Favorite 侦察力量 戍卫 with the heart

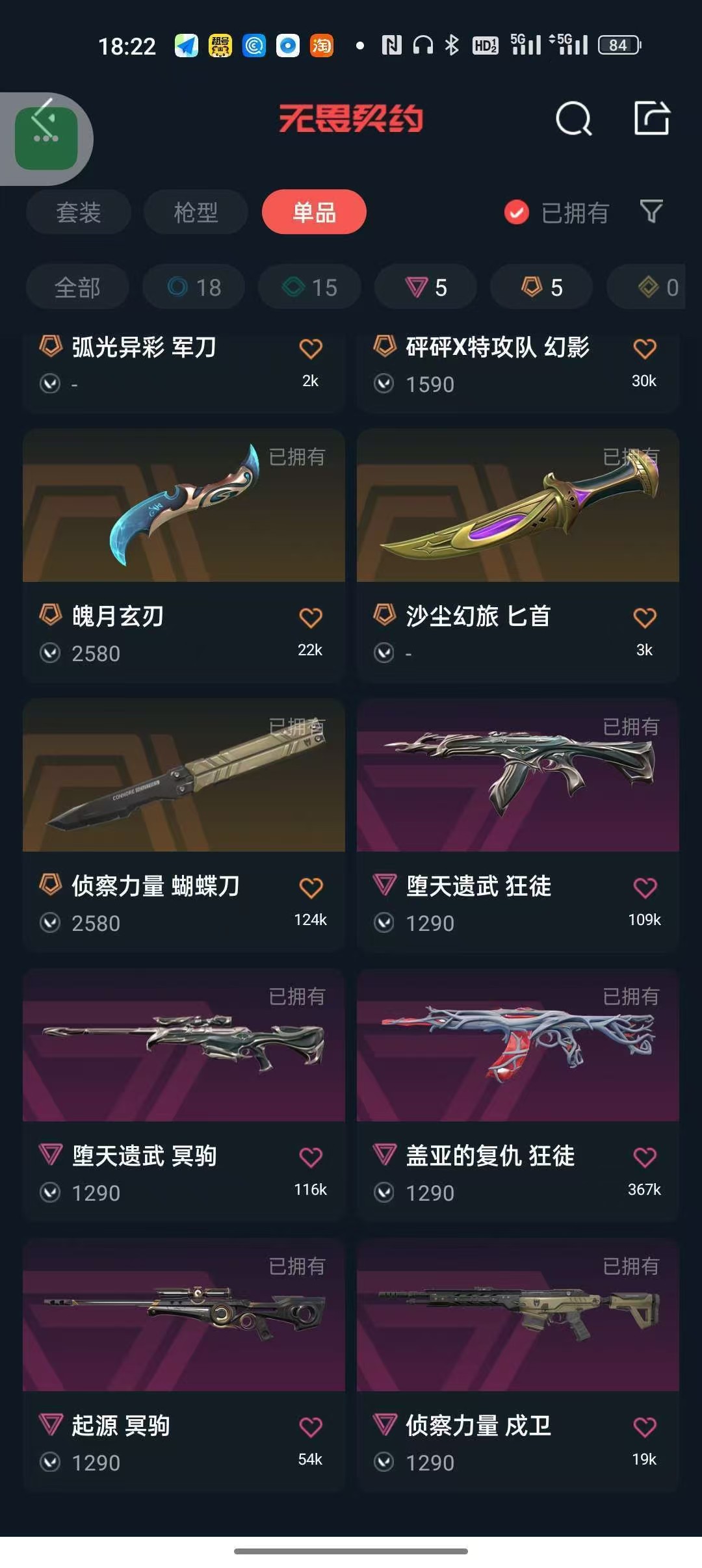click(x=645, y=1427)
